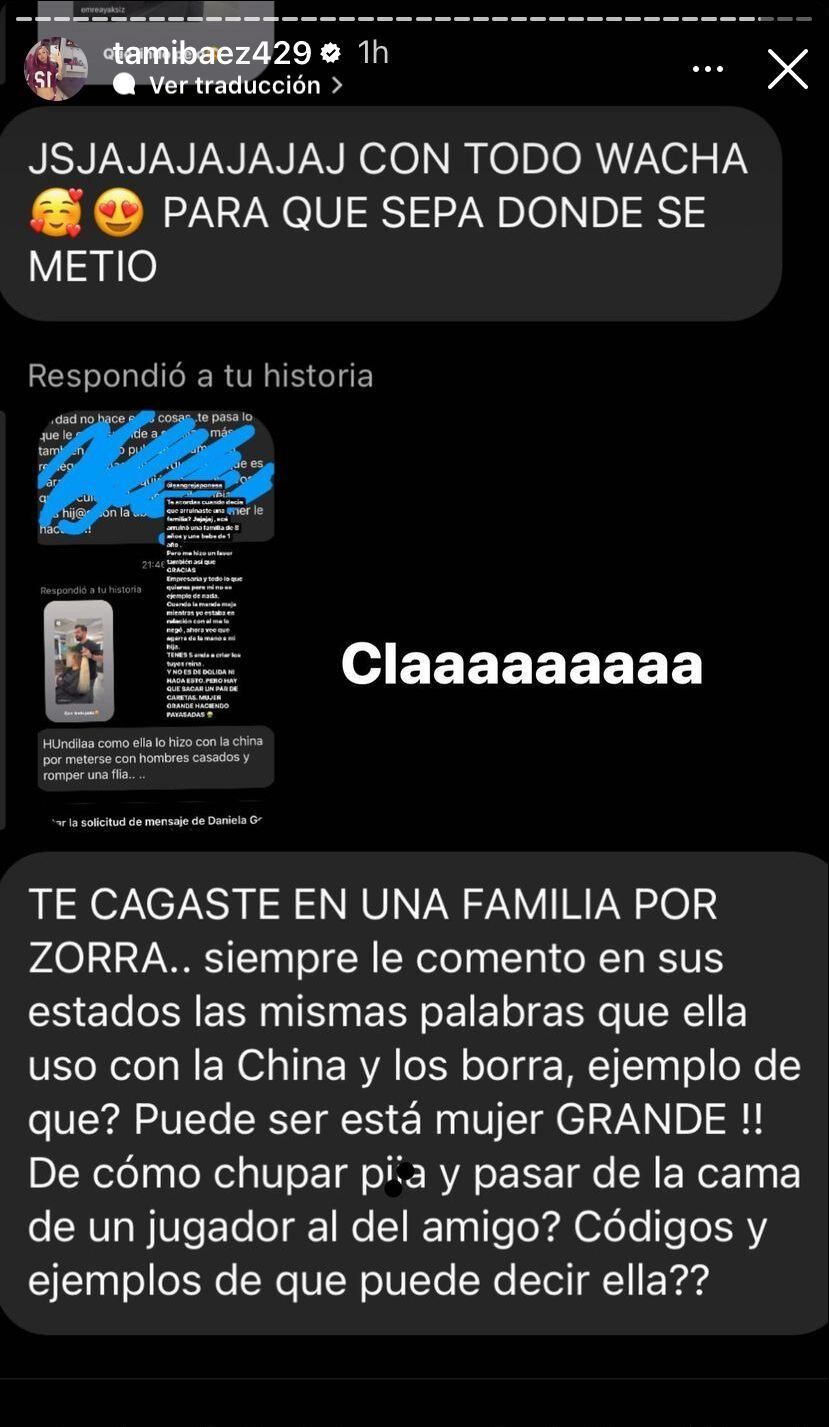Tap the verified badge next to tamibaez429
829x1427 pixels.
(x=330, y=54)
